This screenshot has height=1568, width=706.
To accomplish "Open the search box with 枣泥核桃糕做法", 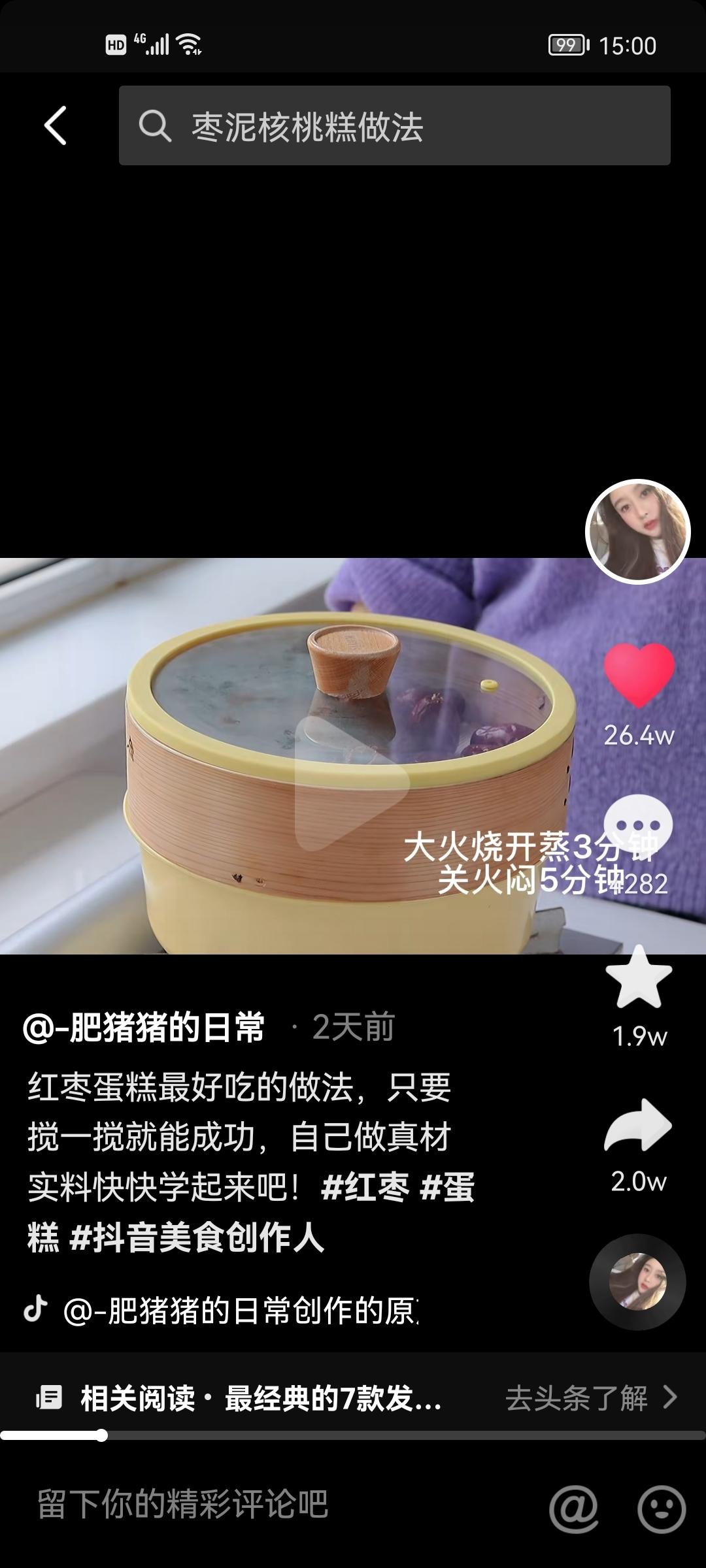I will (394, 125).
